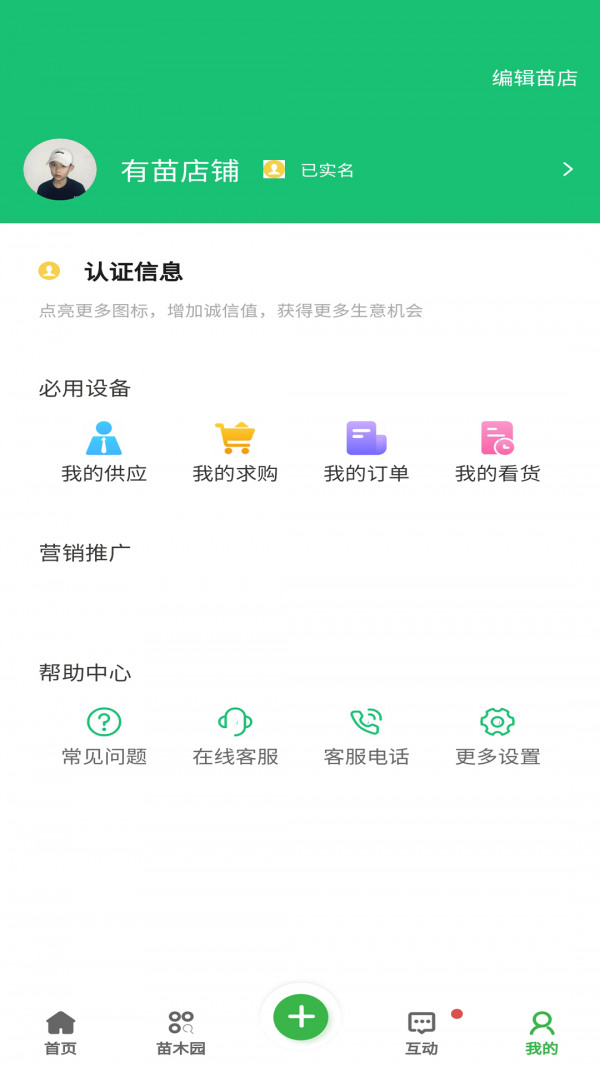This screenshot has height=1067, width=600.
Task: Open 我的看货 inspections
Action: 497,452
